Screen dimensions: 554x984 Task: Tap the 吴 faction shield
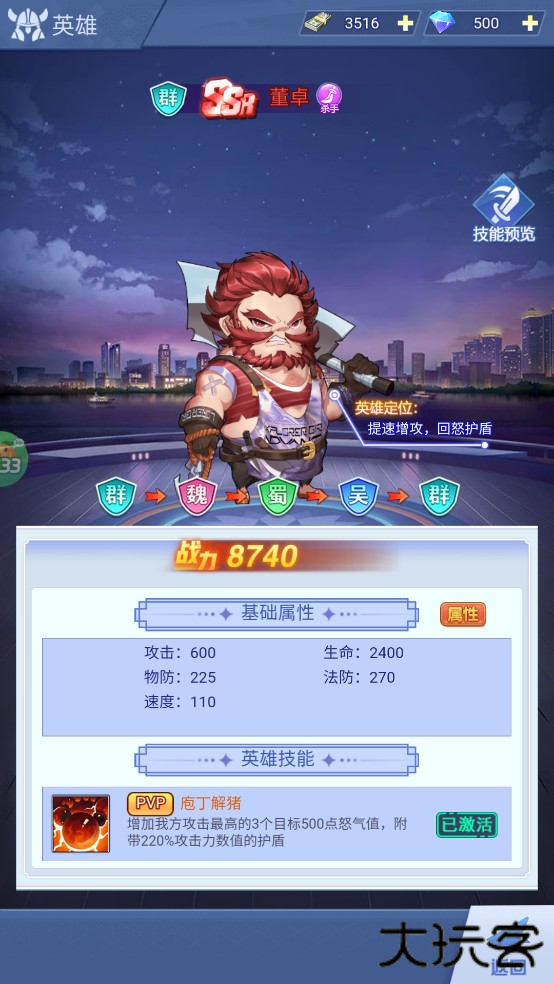click(358, 496)
